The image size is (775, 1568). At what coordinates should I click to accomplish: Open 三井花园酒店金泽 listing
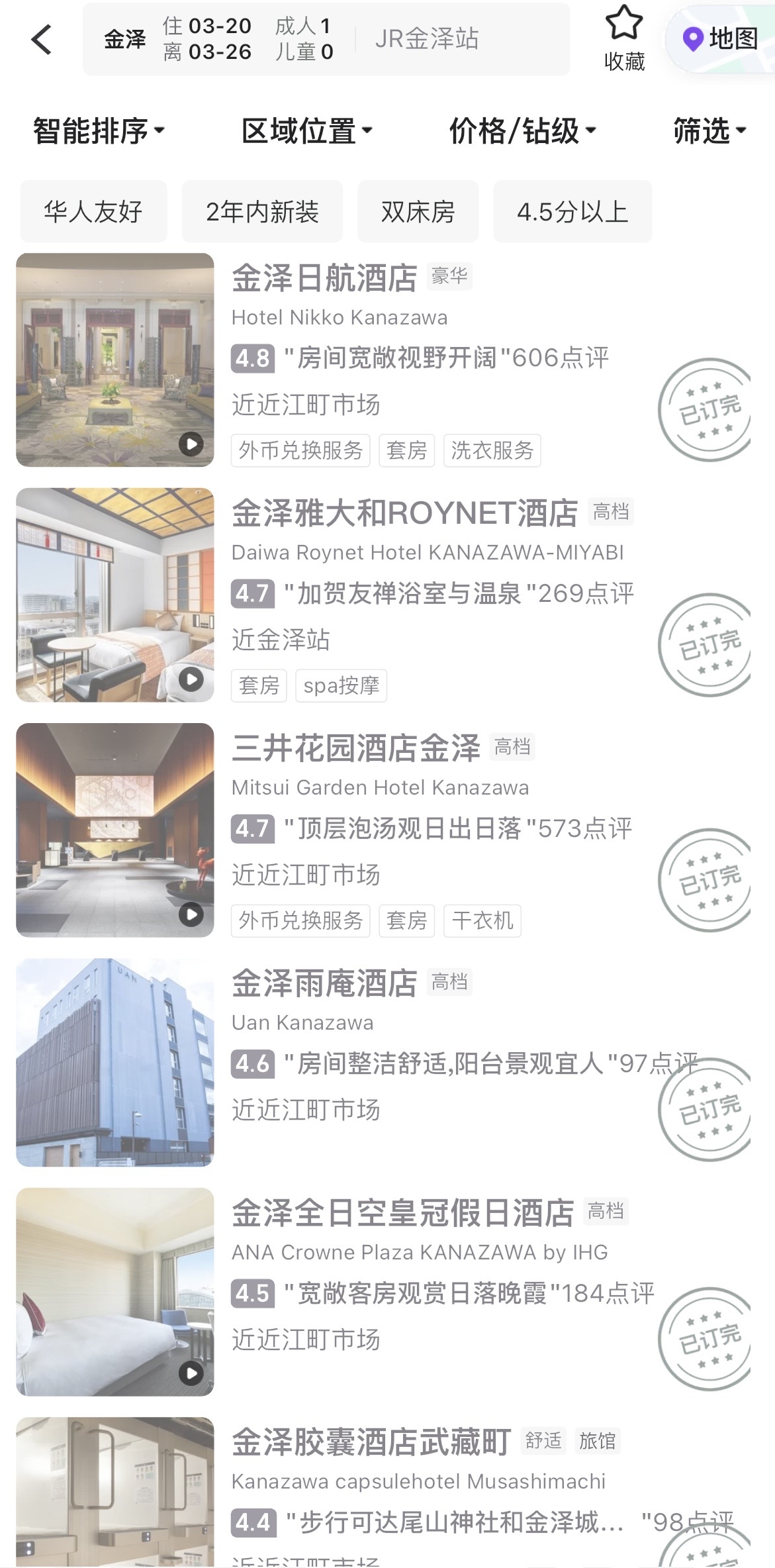tap(355, 748)
